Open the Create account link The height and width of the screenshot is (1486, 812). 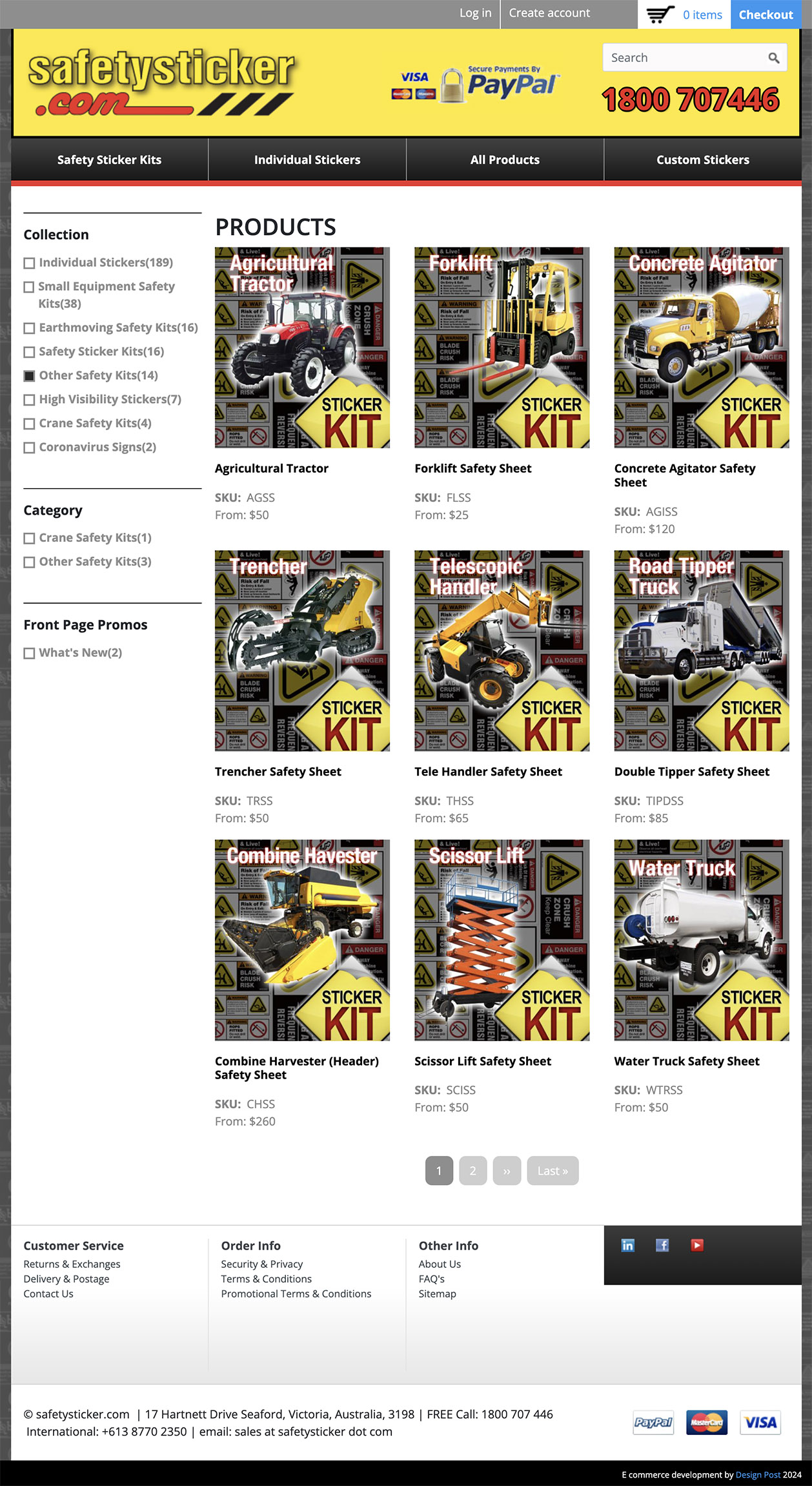coord(549,13)
